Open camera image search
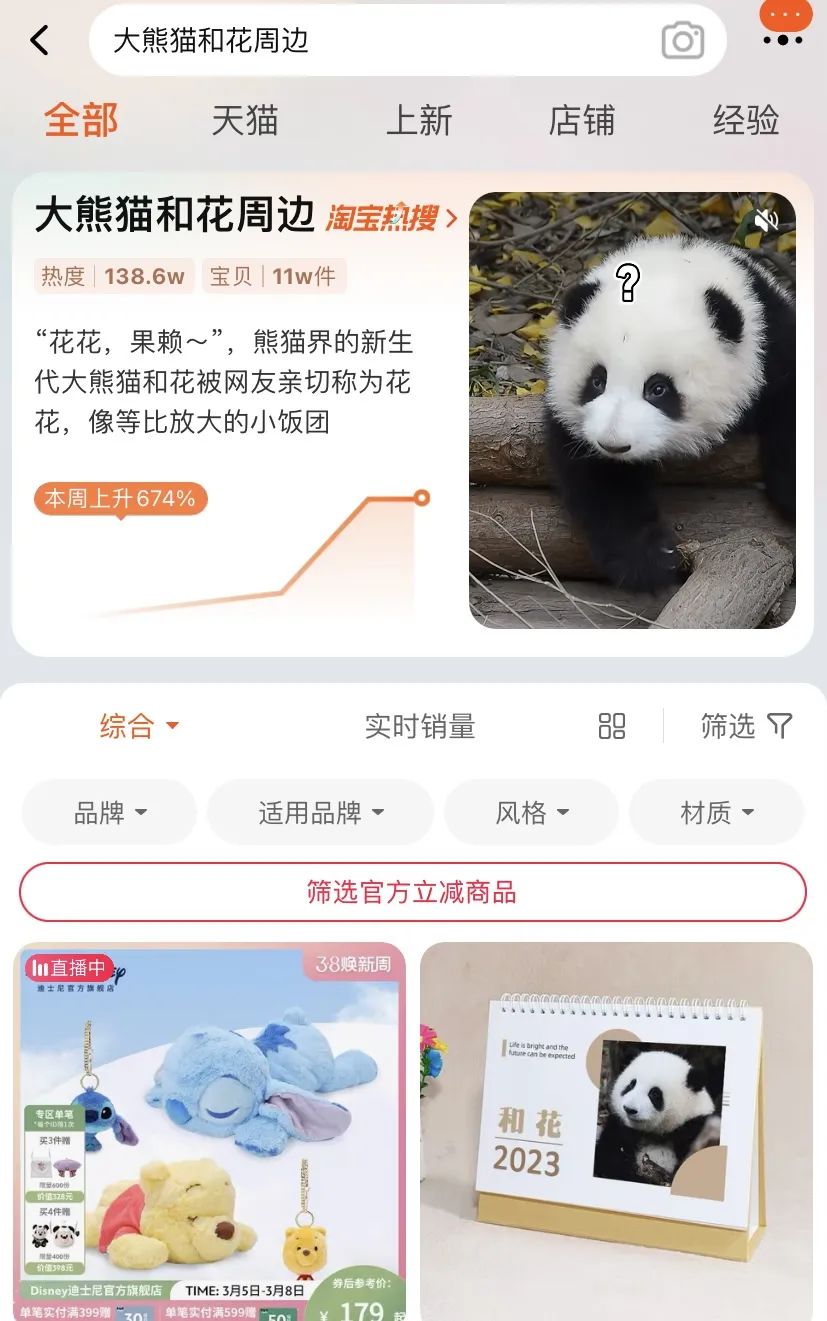The width and height of the screenshot is (827, 1321). [683, 41]
